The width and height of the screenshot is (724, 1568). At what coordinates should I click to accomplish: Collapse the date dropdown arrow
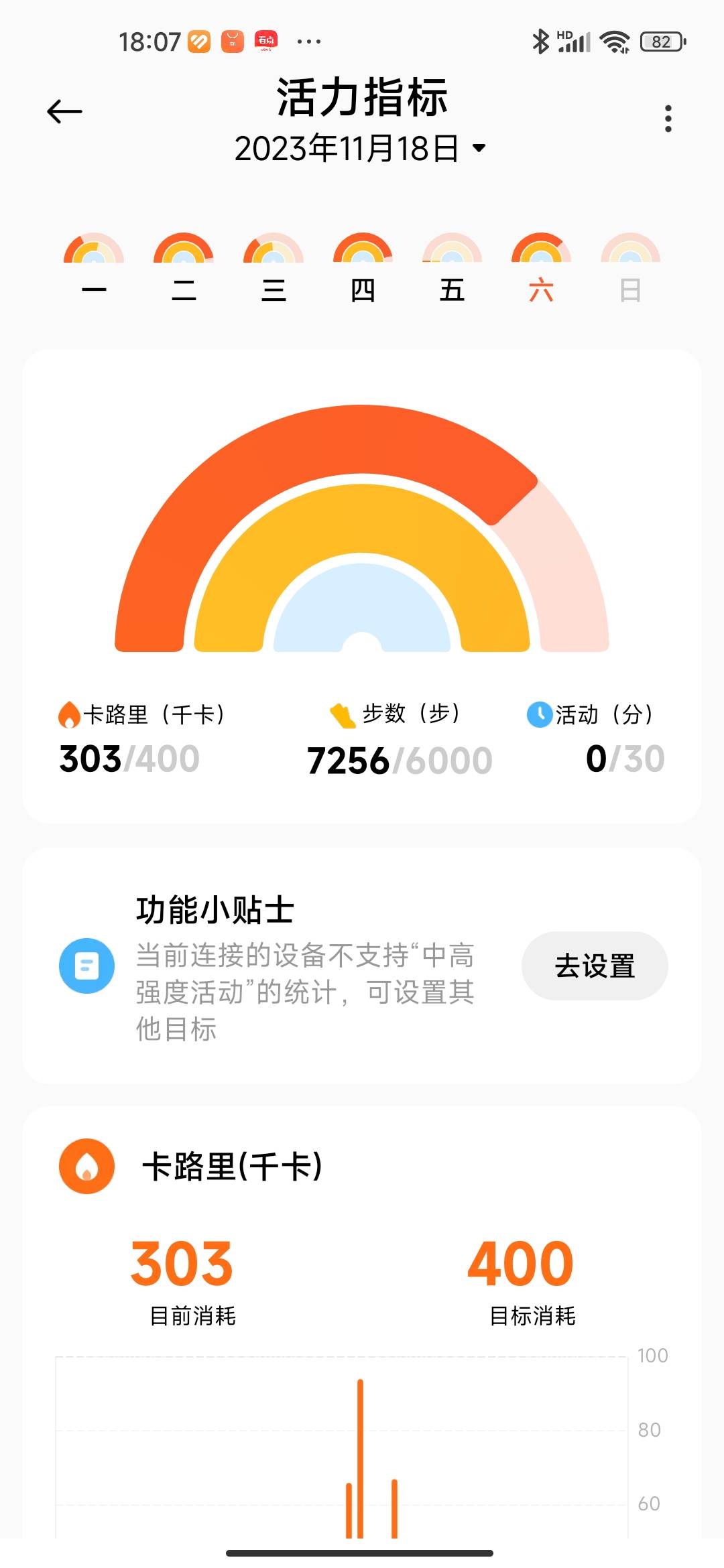click(480, 151)
